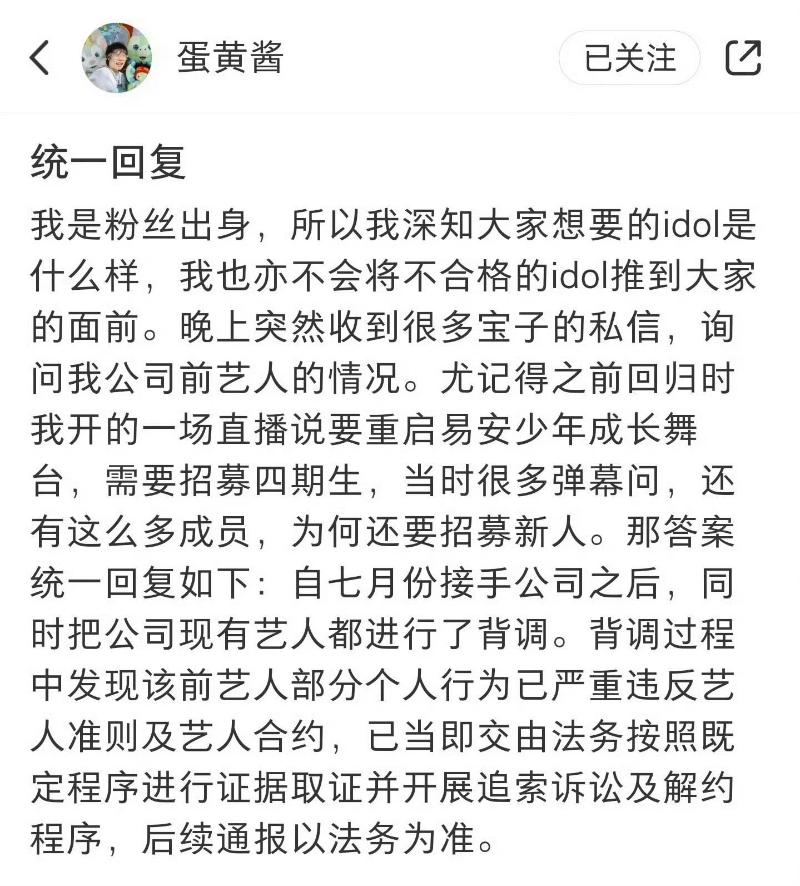Go back using the arrow
The height and width of the screenshot is (886, 800).
click(x=40, y=57)
